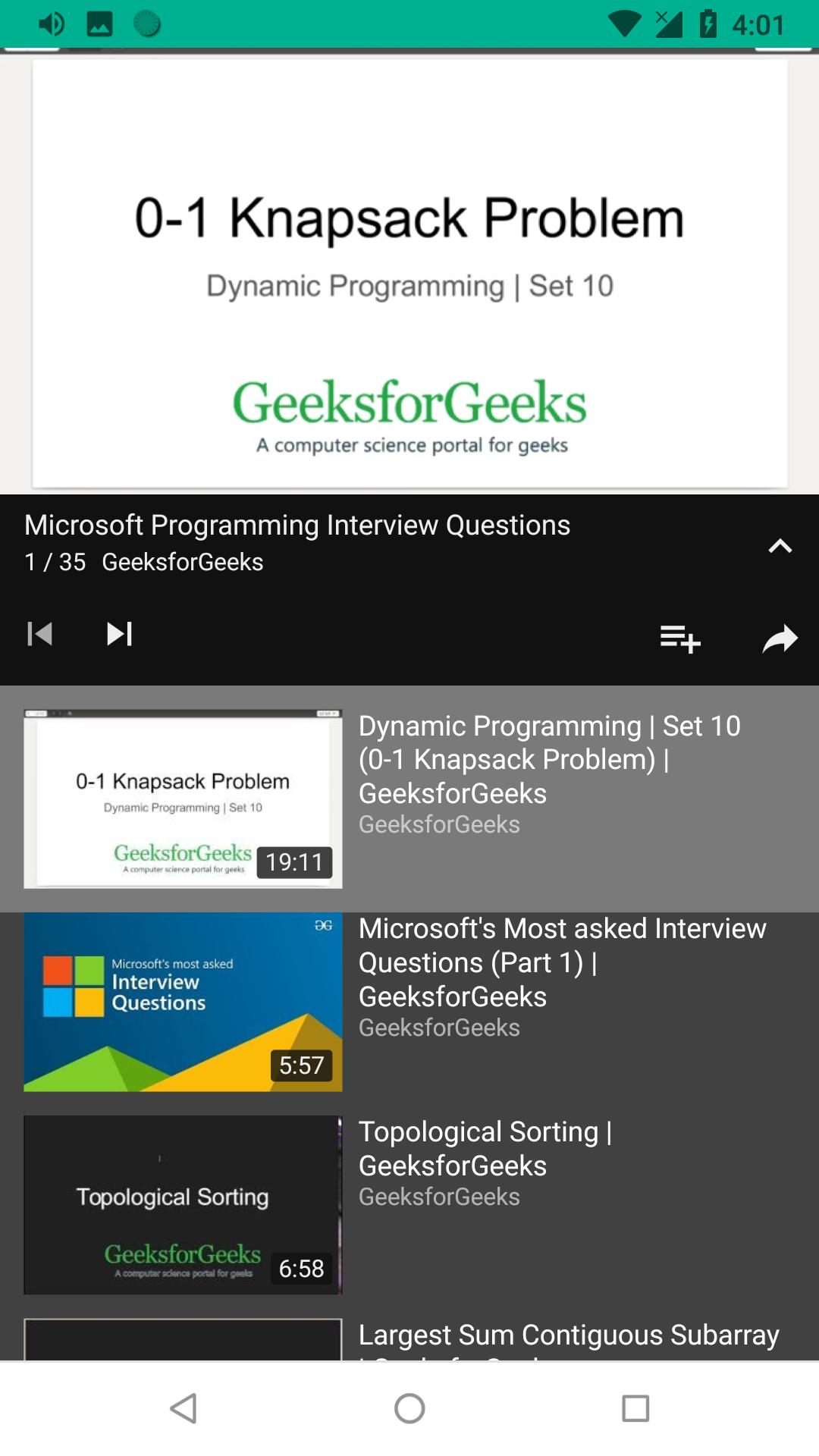Collapse the playlist panel with the chevron
This screenshot has width=819, height=1456.
point(780,546)
